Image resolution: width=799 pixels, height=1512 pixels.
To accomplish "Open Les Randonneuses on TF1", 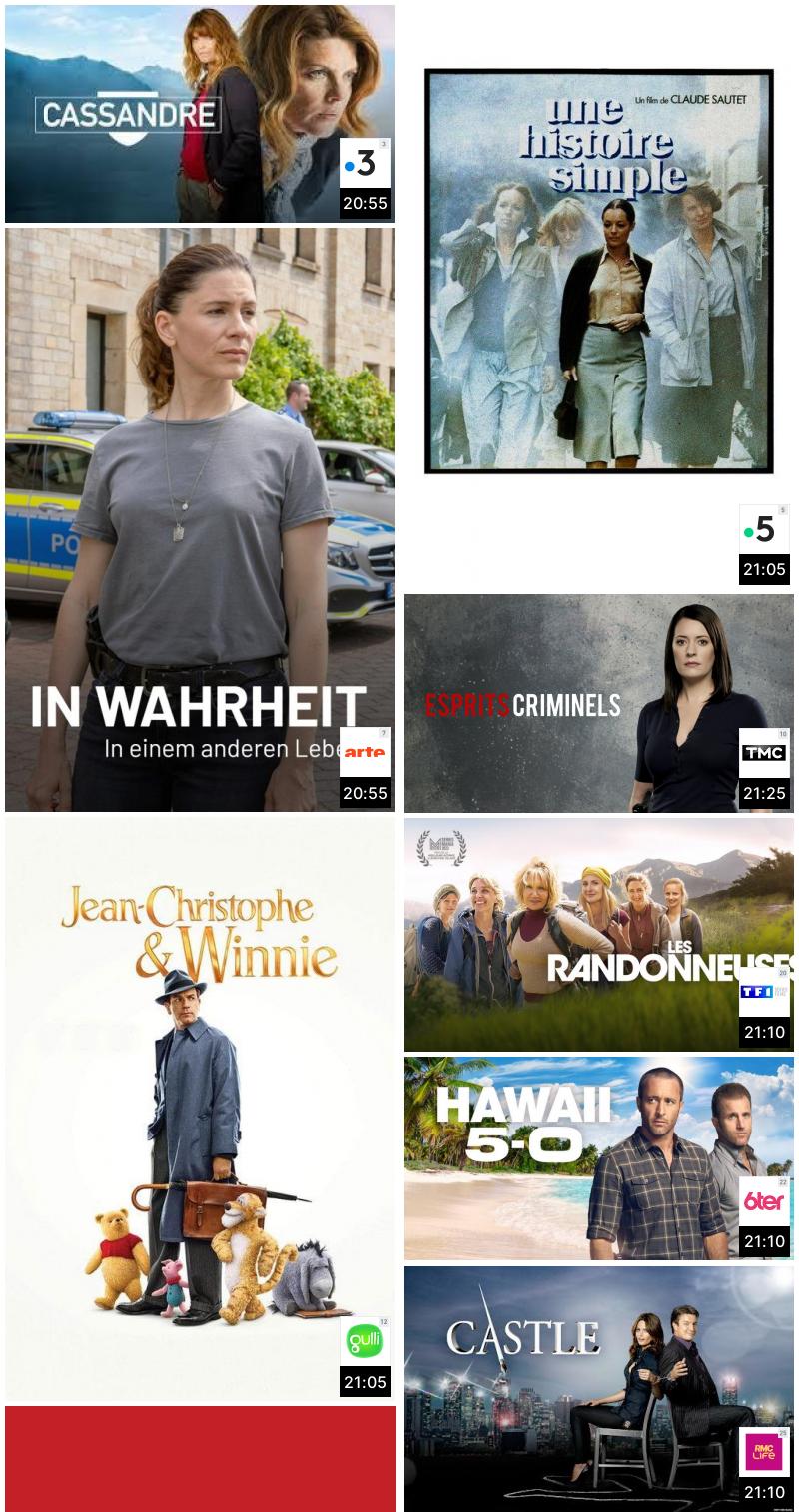I will [598, 934].
